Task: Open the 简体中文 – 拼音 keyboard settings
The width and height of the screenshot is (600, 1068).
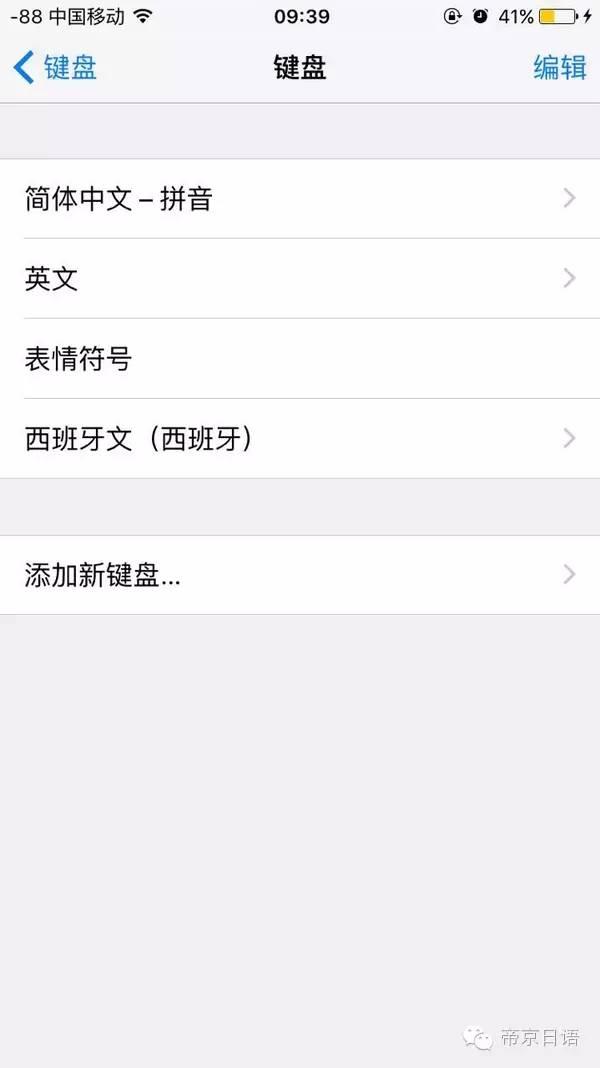Action: [x=300, y=199]
